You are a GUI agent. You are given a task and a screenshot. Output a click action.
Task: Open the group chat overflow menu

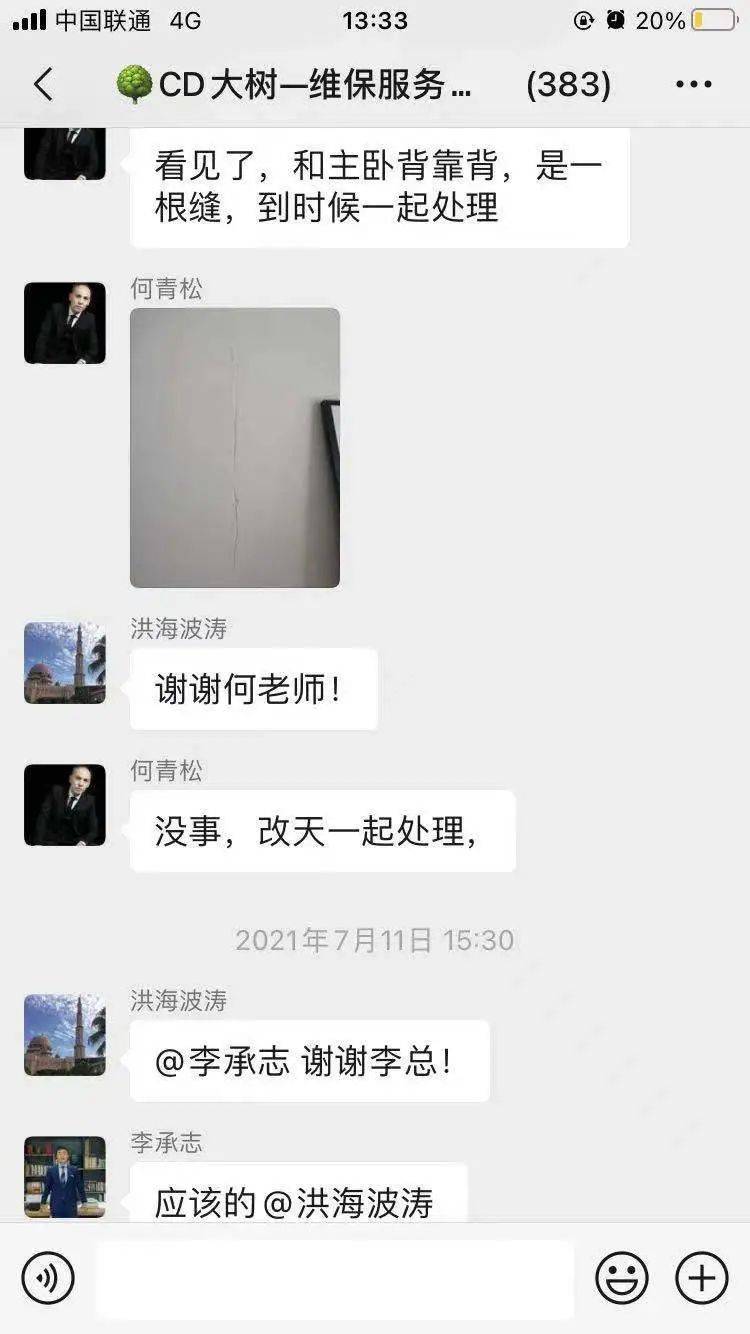click(x=693, y=85)
